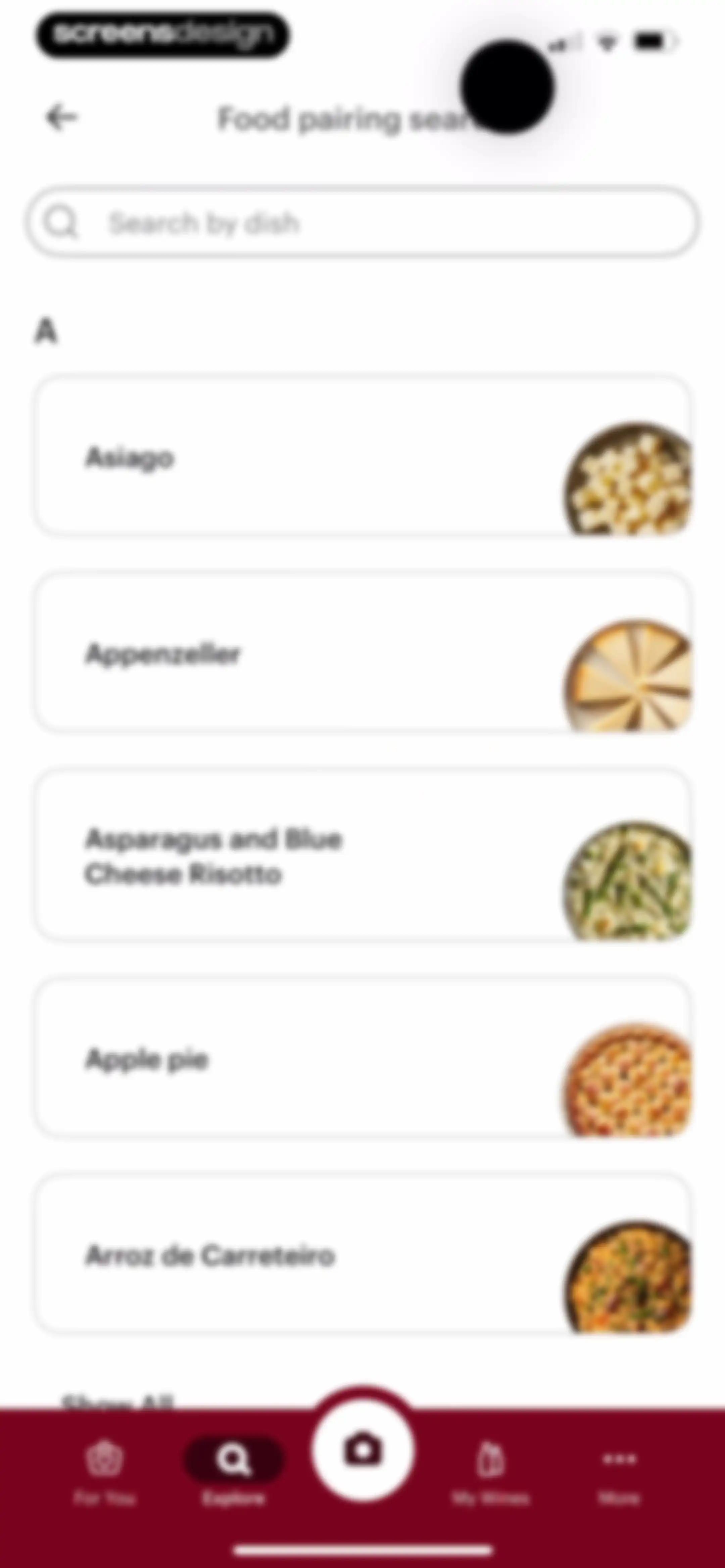Tap the Search by dish field
Viewport: 725px width, 1568px height.
362,222
